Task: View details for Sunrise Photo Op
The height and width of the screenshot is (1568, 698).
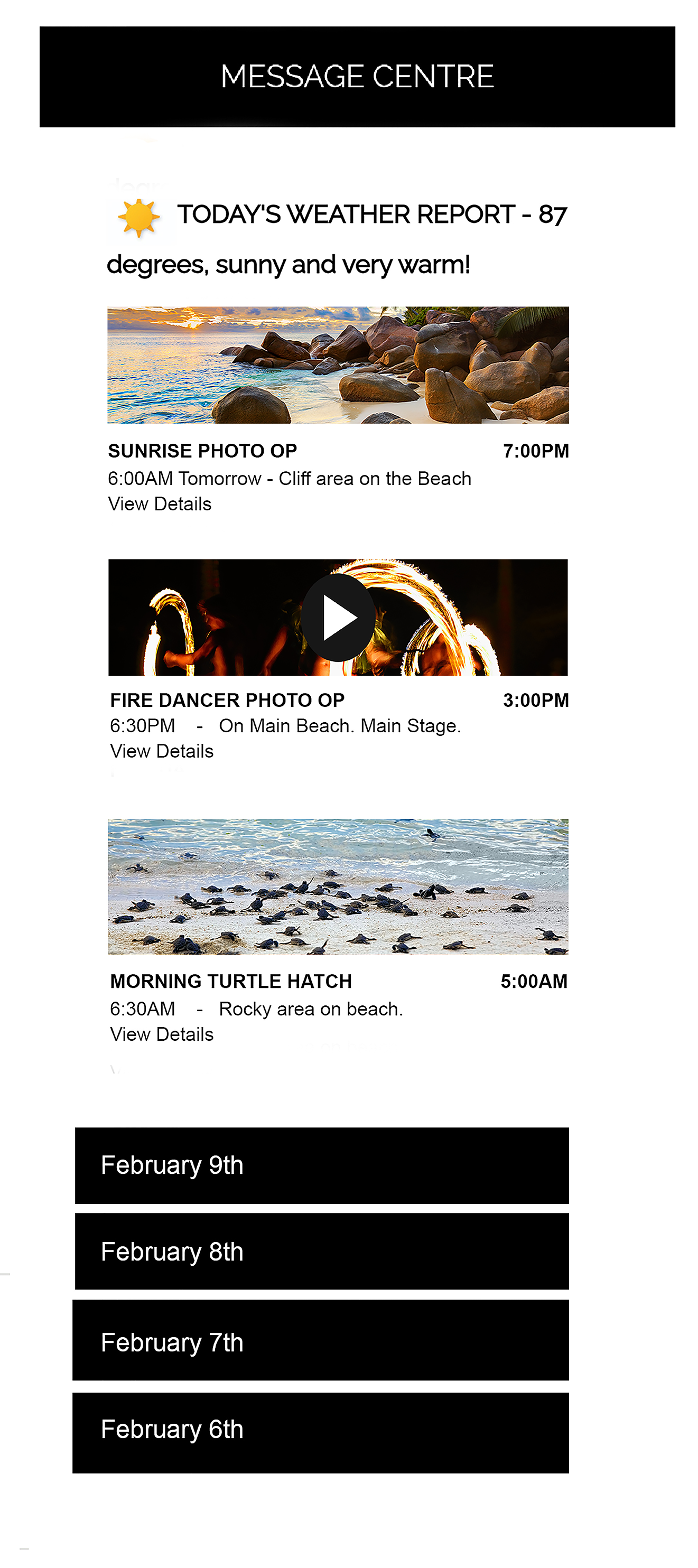Action: point(160,504)
